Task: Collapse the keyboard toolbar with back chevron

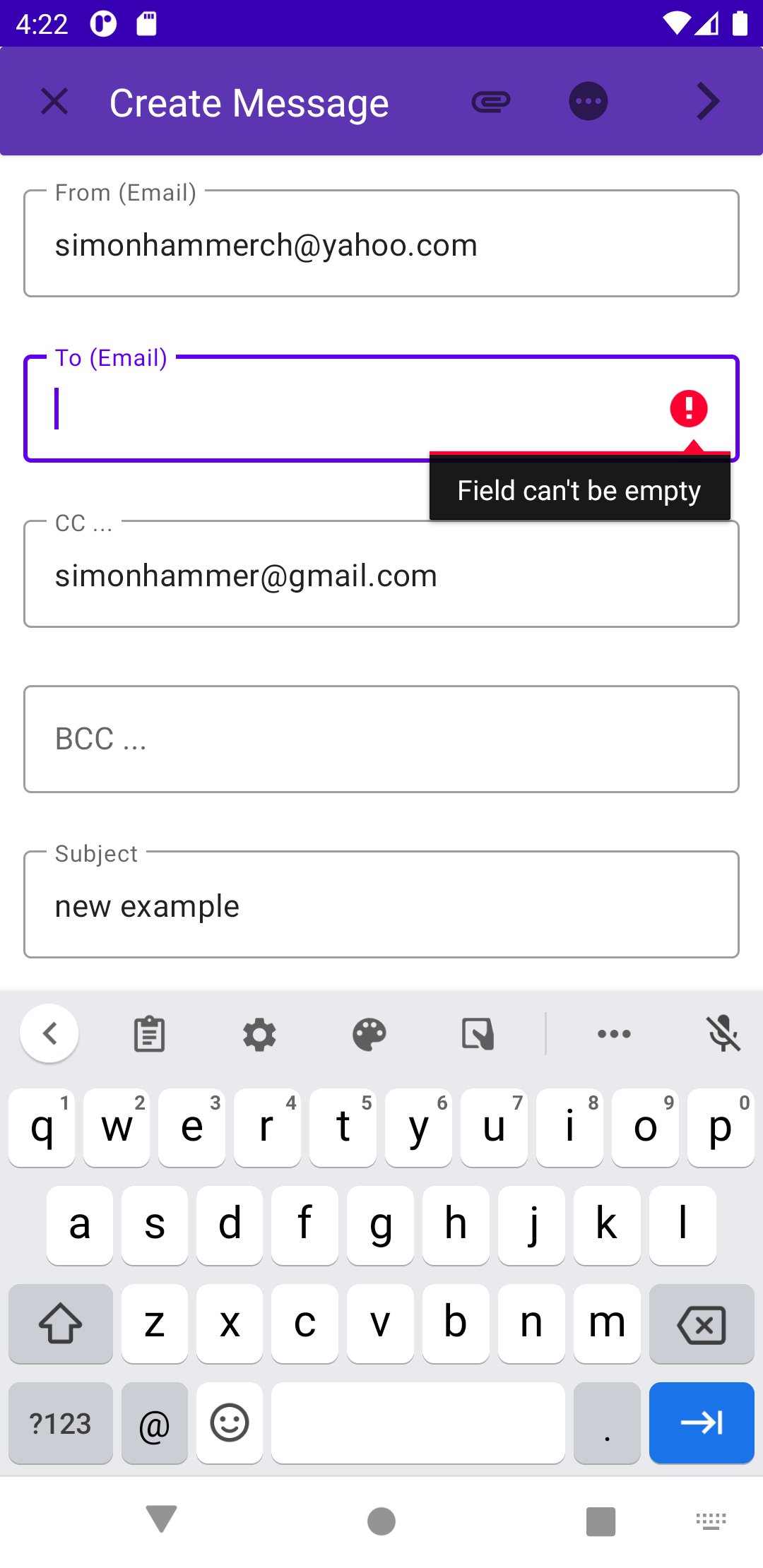Action: pos(49,1033)
